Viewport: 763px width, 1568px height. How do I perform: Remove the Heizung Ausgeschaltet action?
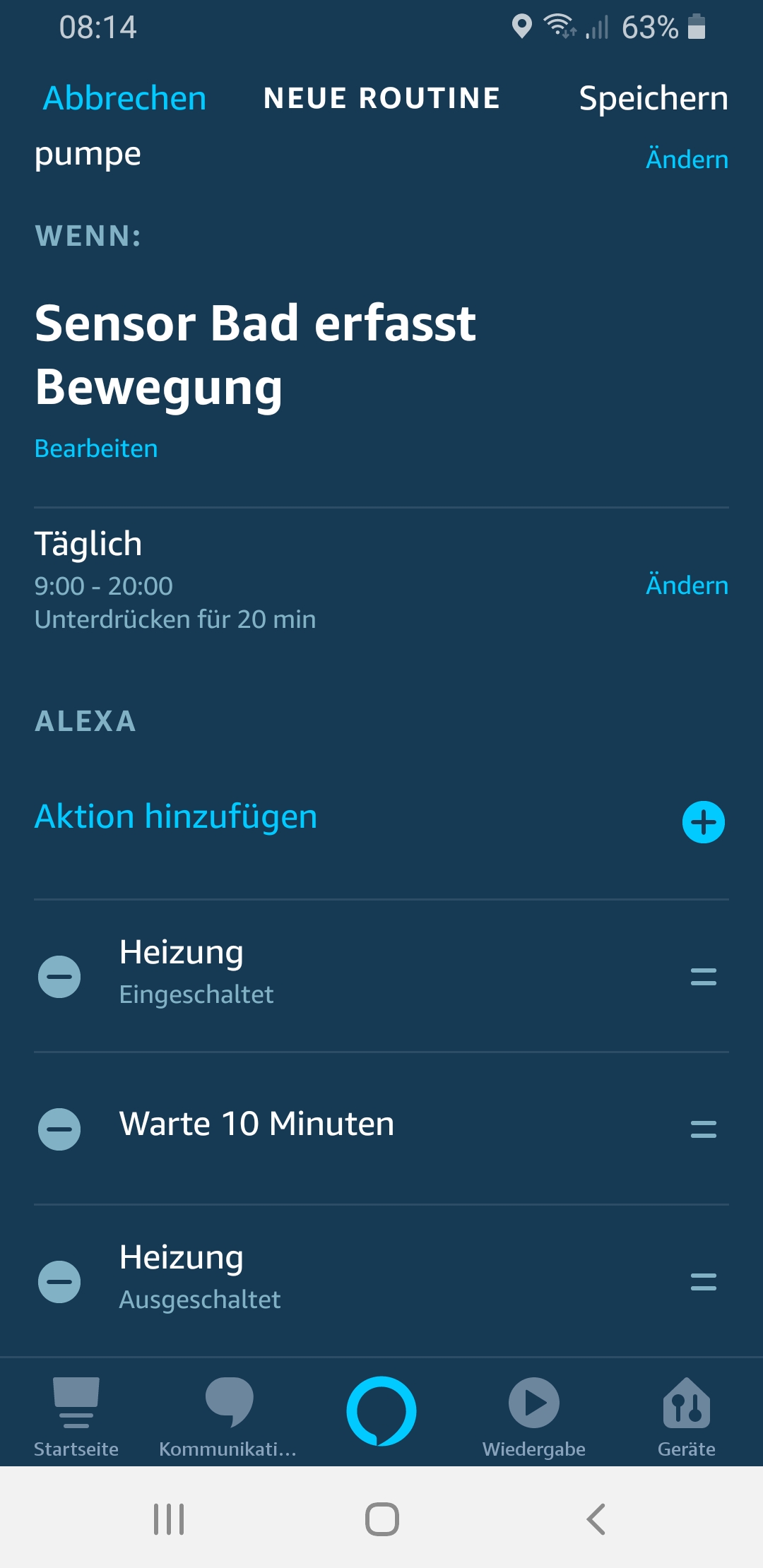59,1282
